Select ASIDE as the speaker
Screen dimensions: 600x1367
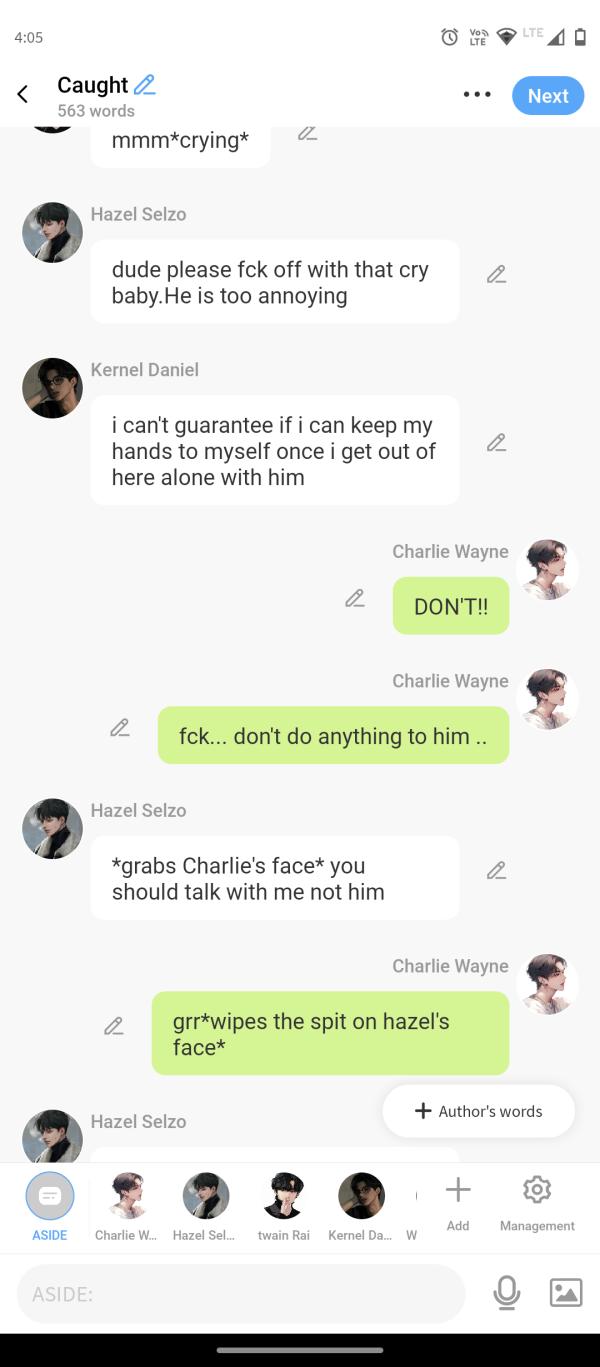pyautogui.click(x=50, y=1205)
